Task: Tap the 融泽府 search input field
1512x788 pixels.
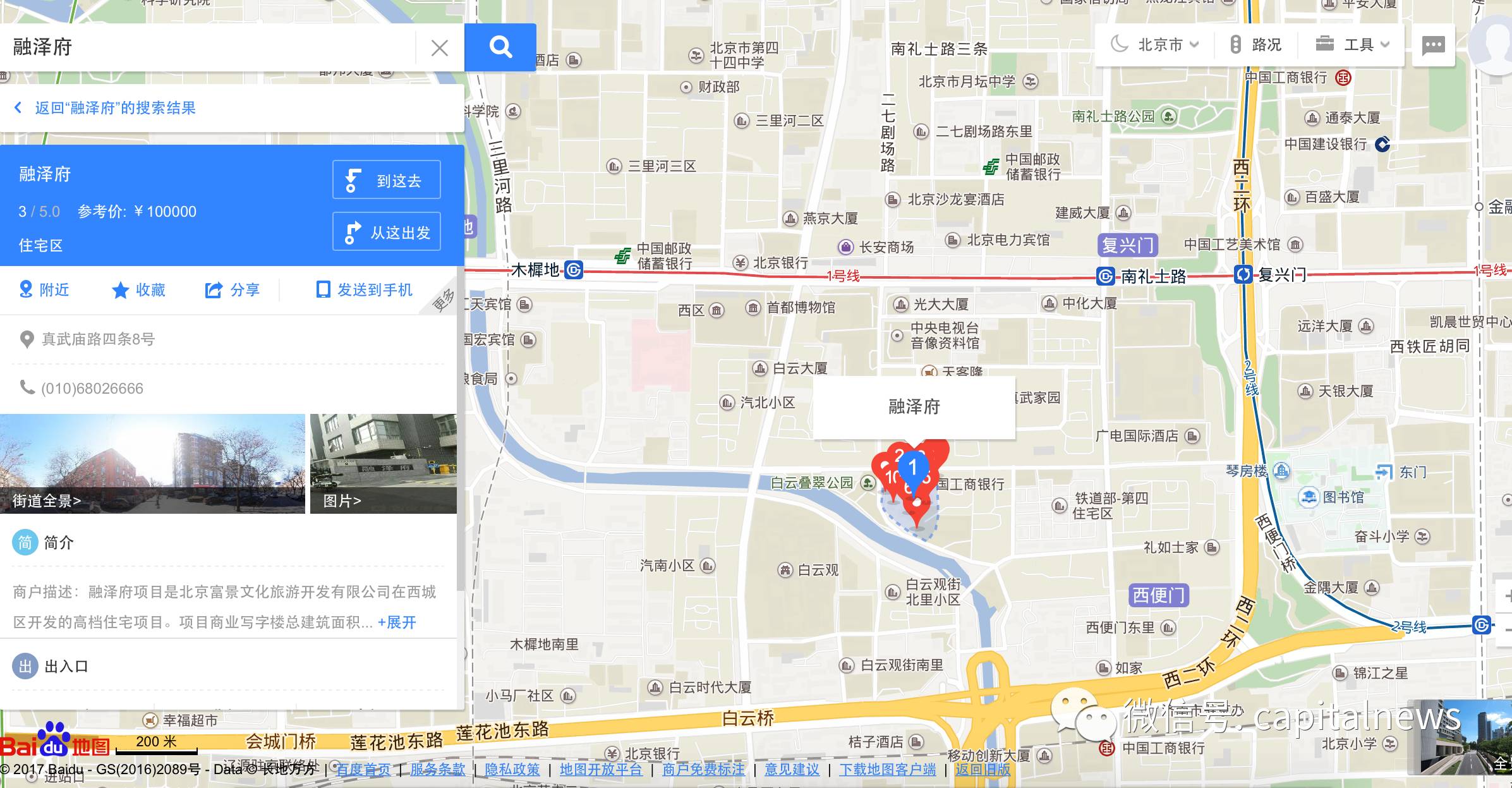Action: [209, 47]
